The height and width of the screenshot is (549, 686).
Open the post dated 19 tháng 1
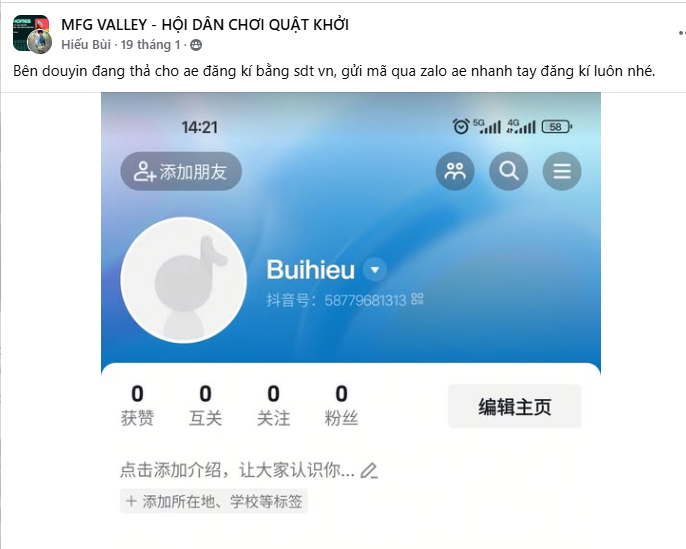(x=151, y=44)
